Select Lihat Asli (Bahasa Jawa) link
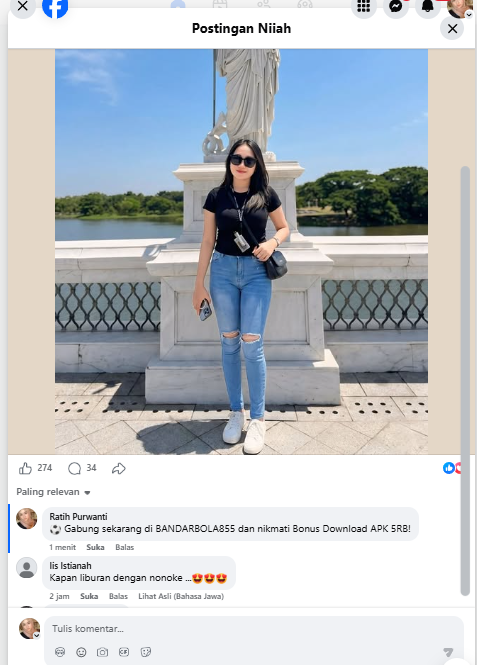Image resolution: width=477 pixels, height=665 pixels. [x=181, y=596]
